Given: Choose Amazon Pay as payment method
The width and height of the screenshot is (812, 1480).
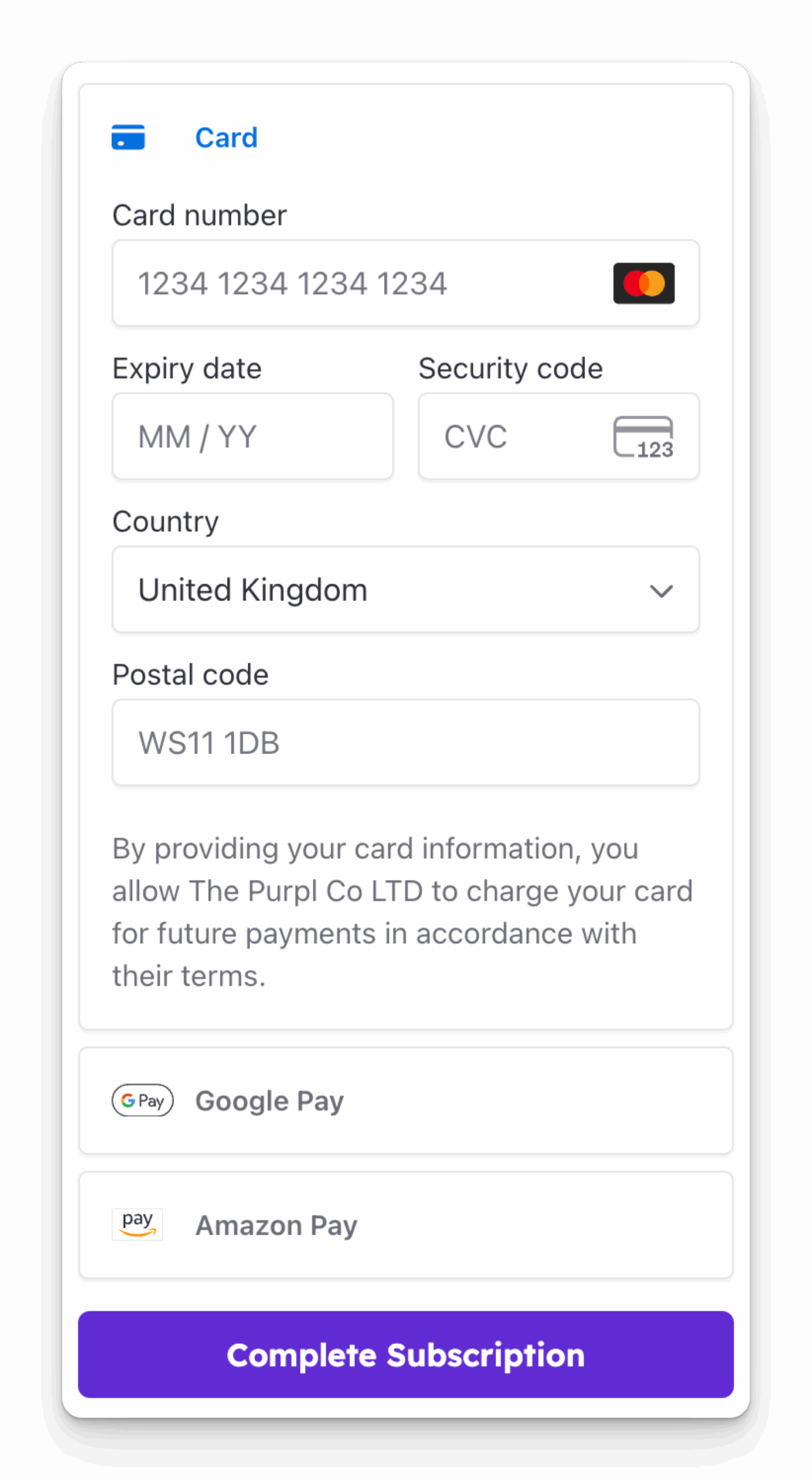Looking at the screenshot, I should [406, 1225].
